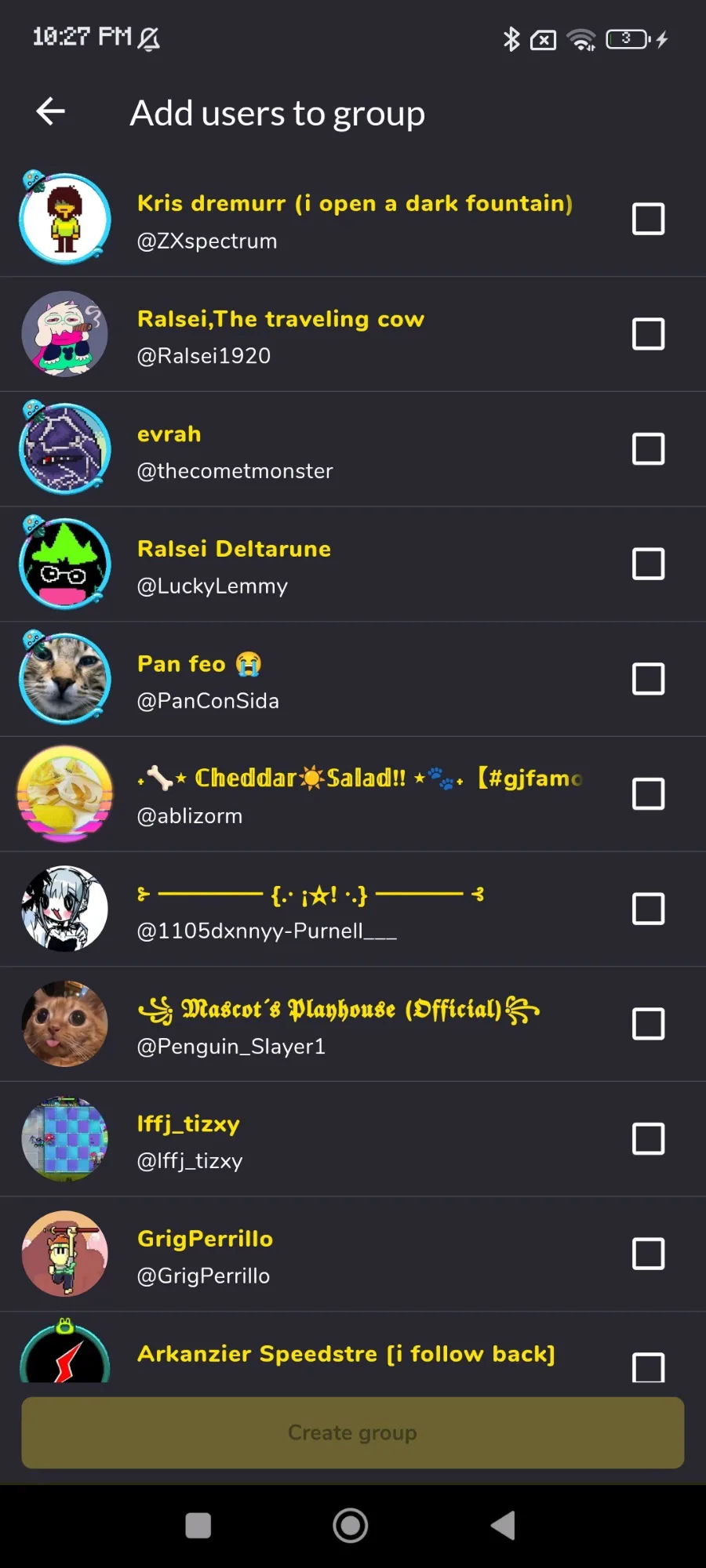The image size is (706, 1568).
Task: Tap the system home button
Action: [x=351, y=1526]
